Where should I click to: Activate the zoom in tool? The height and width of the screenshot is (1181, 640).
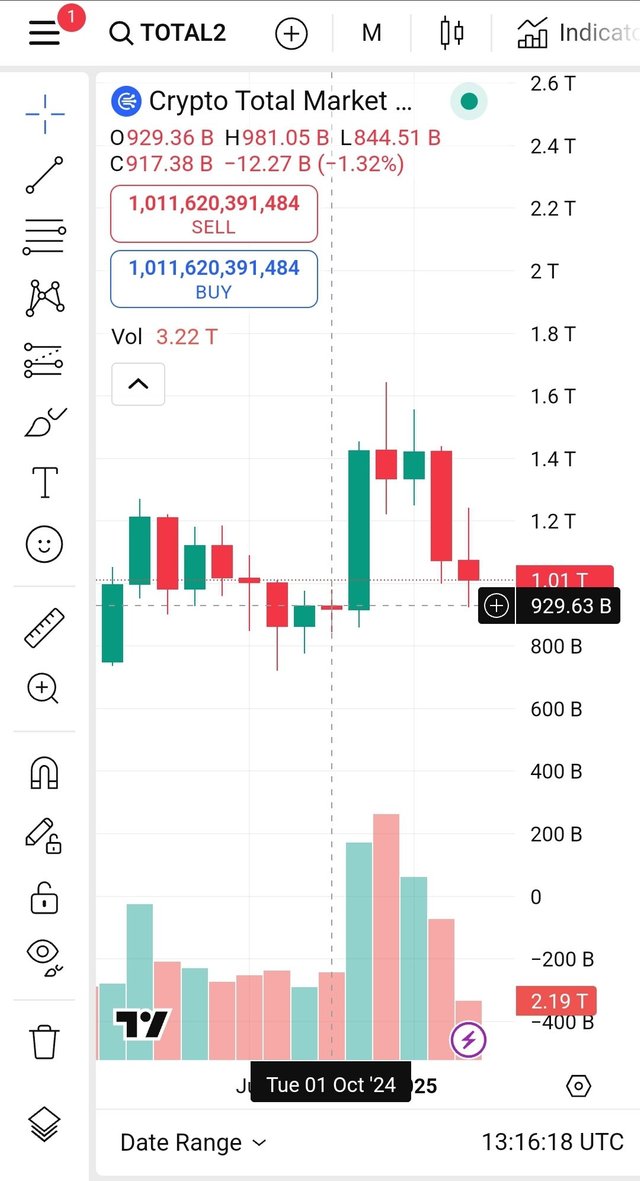point(43,688)
